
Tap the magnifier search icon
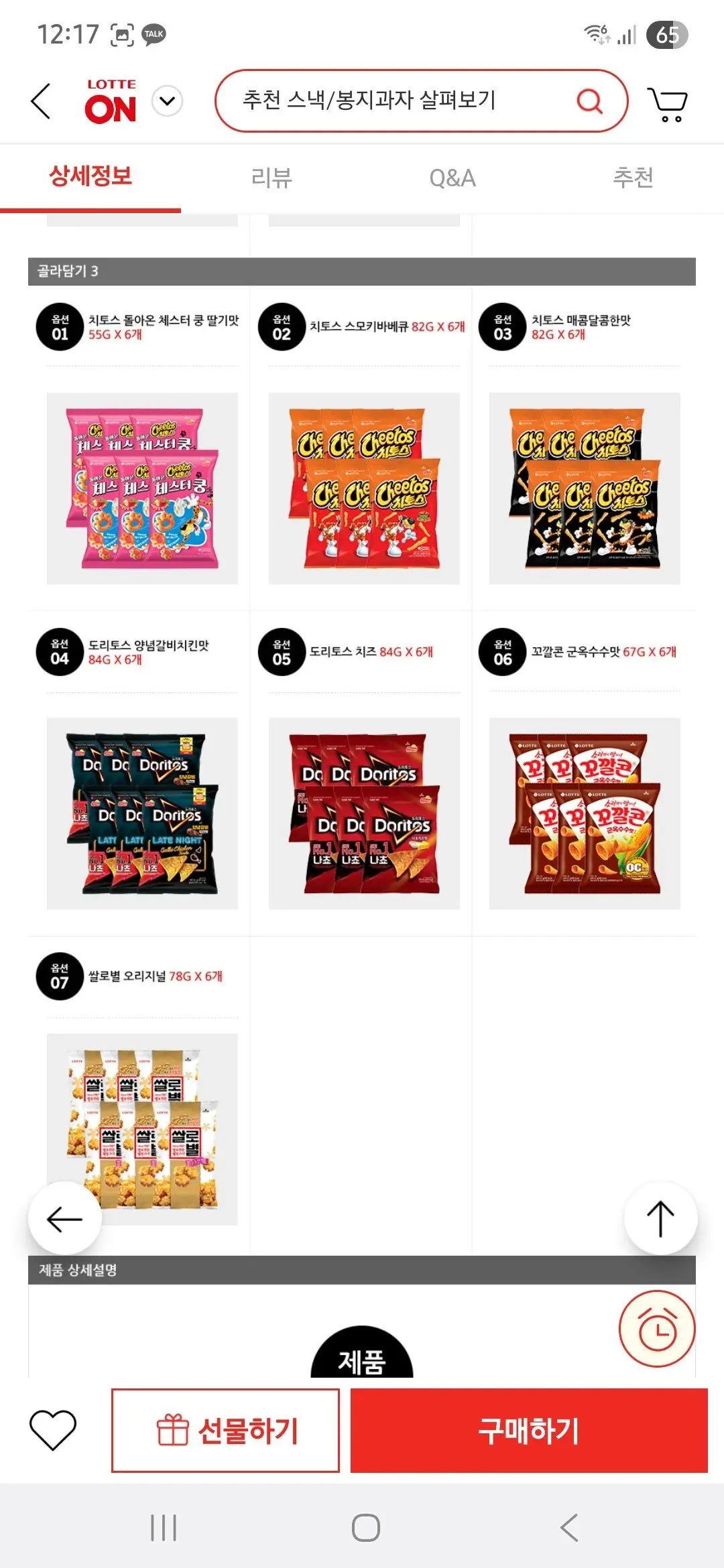pos(590,101)
